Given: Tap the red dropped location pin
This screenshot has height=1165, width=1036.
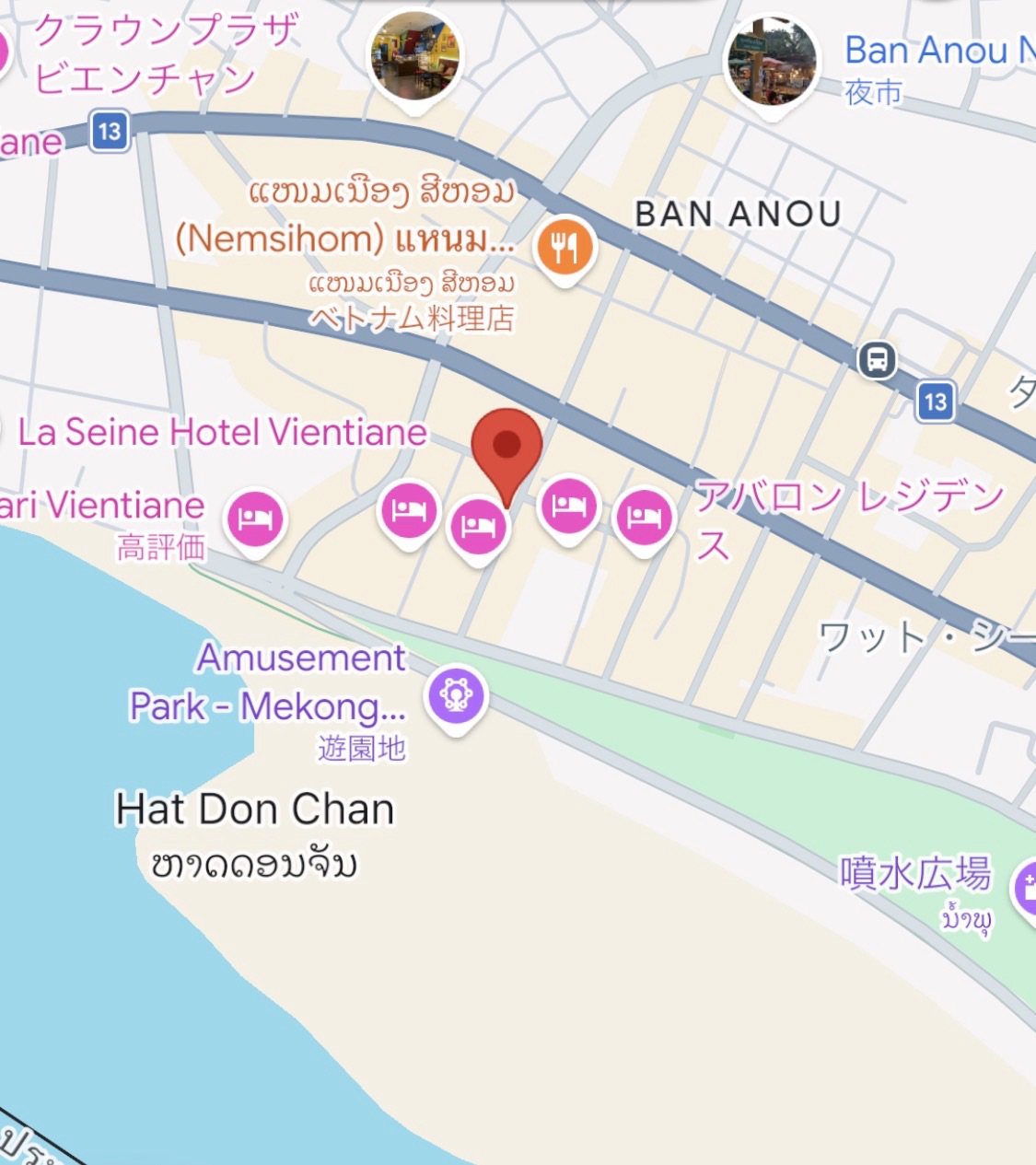Looking at the screenshot, I should click(506, 448).
